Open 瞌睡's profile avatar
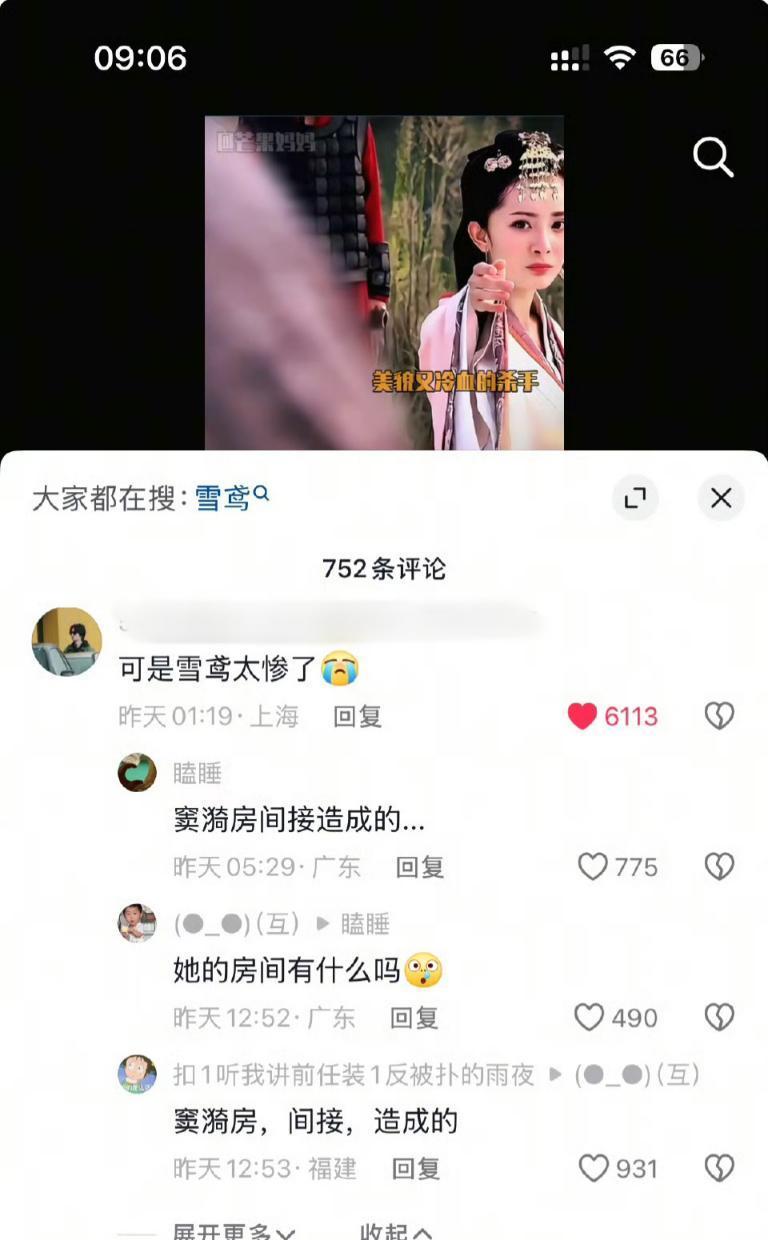The image size is (768, 1240). click(137, 772)
